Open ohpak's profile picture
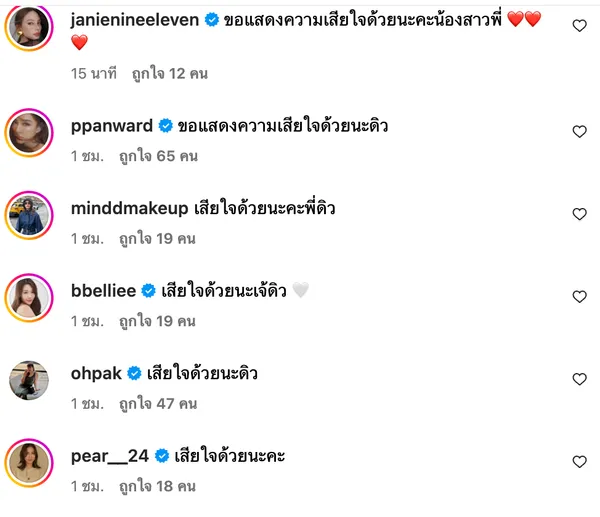Image resolution: width=600 pixels, height=517 pixels. [x=29, y=380]
